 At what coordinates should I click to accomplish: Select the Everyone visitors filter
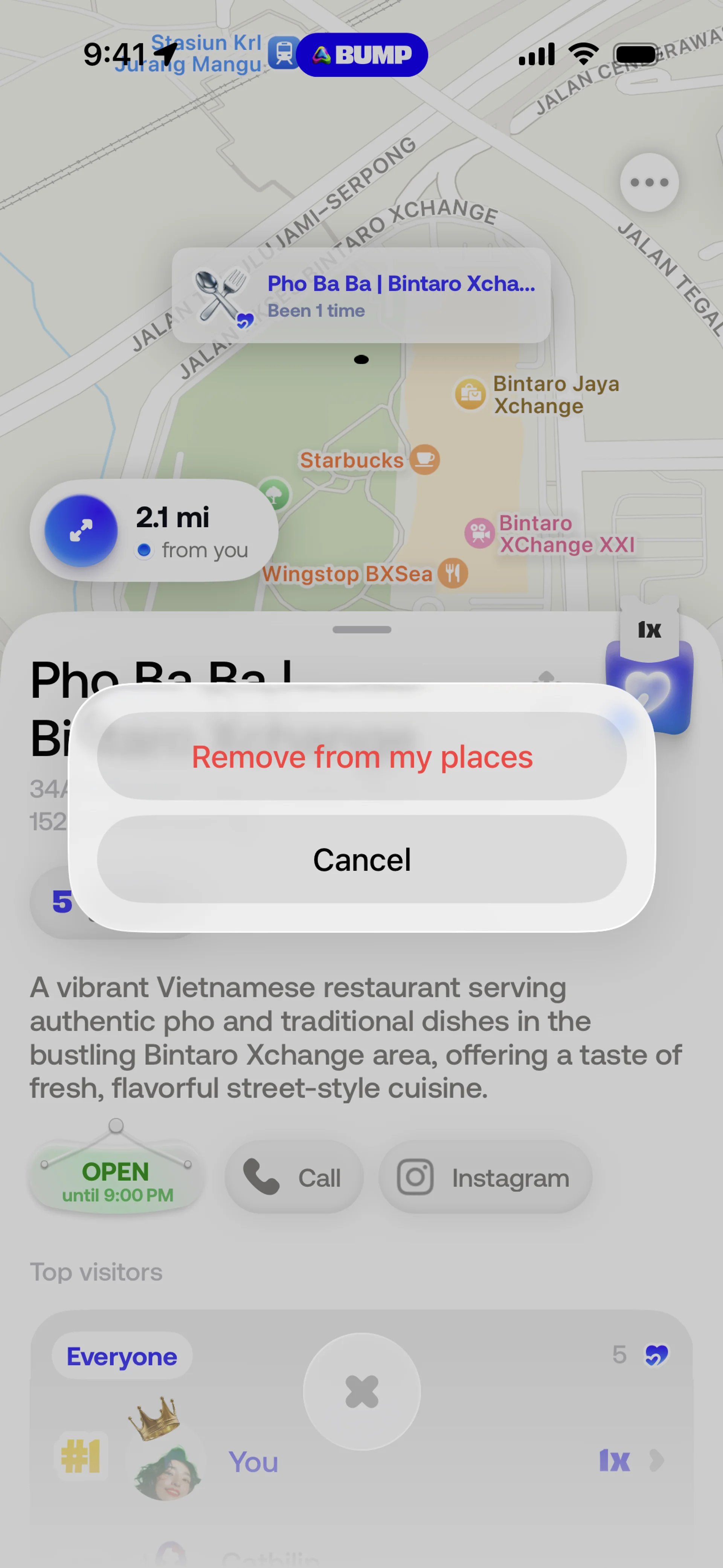[x=122, y=1356]
